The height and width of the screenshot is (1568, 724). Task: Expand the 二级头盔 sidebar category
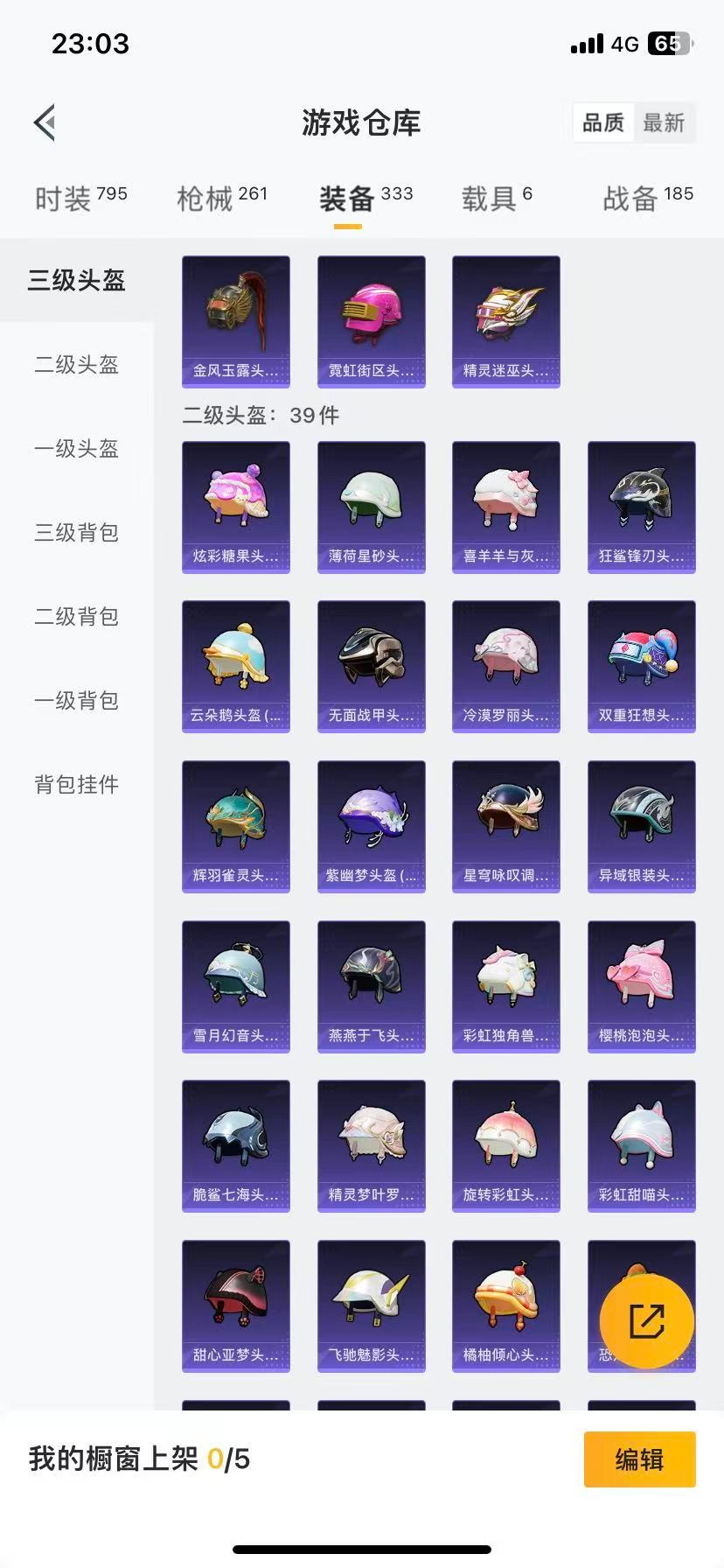click(x=77, y=365)
